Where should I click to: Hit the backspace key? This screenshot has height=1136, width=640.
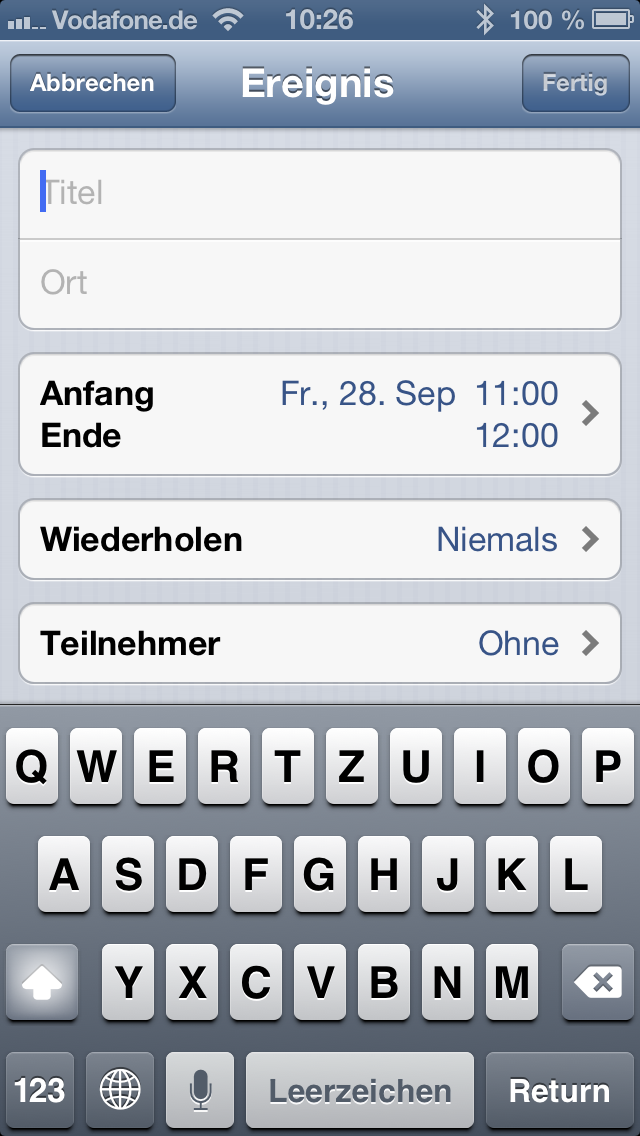[598, 982]
